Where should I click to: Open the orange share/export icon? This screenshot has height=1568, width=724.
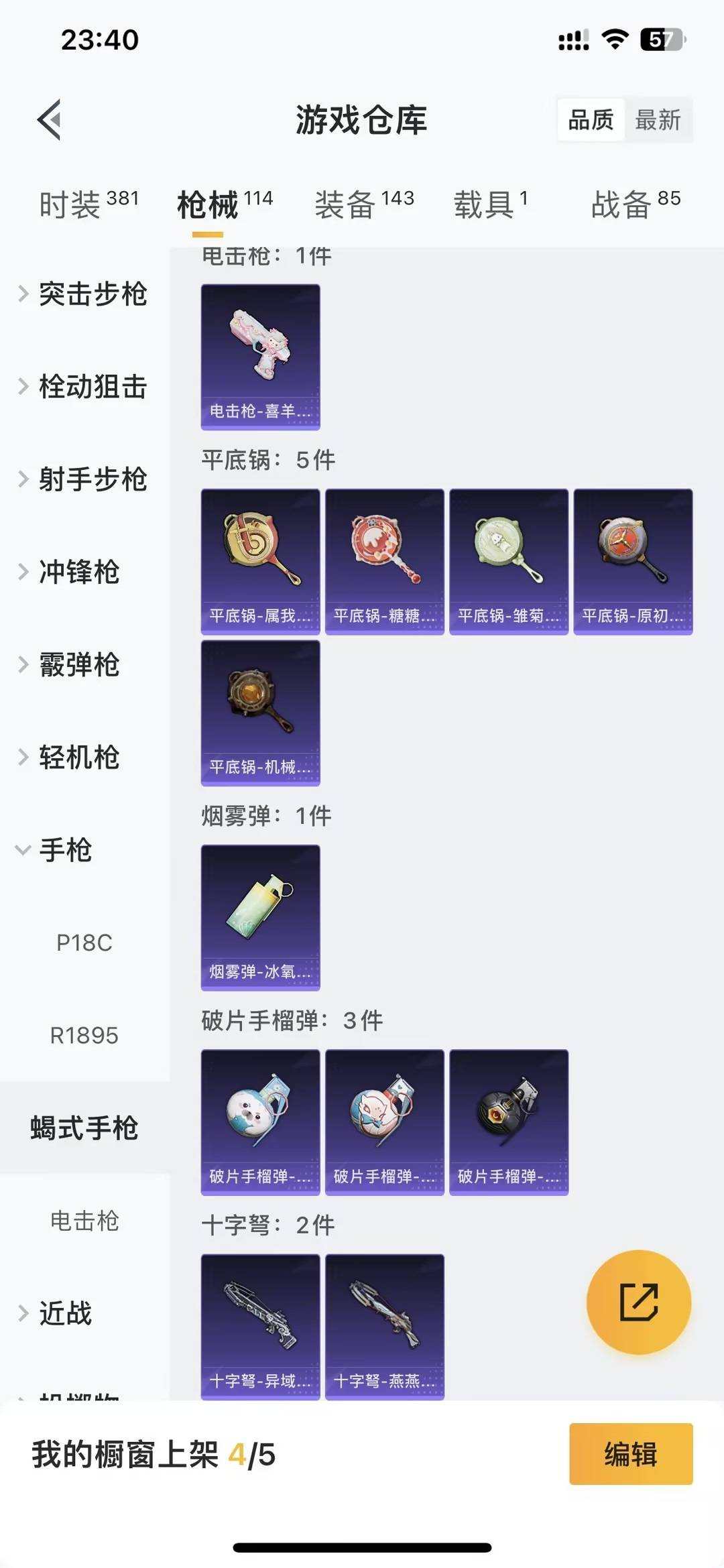639,1301
